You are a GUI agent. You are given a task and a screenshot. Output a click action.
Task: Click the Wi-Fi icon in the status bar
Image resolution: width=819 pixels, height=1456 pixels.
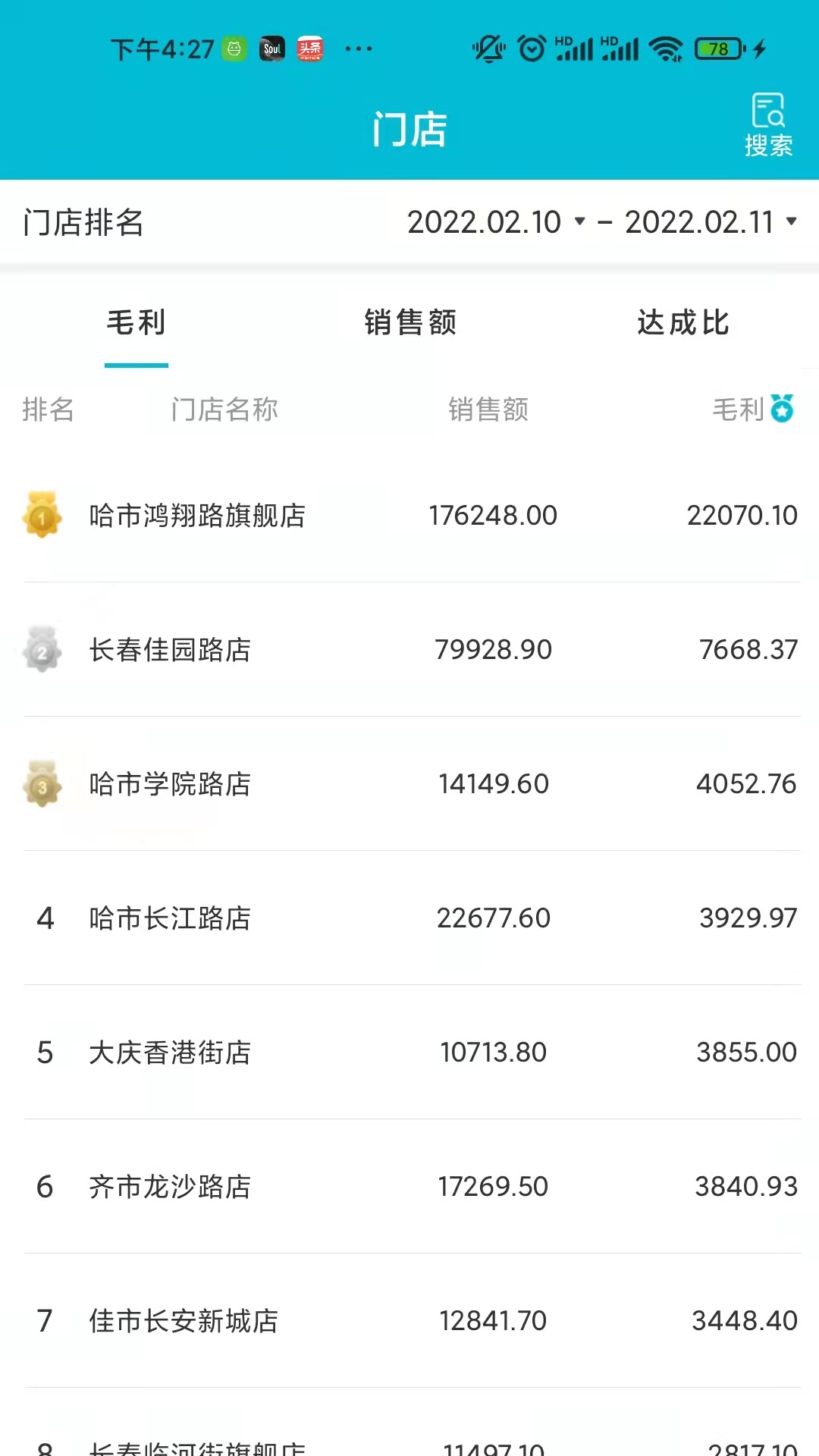(666, 47)
